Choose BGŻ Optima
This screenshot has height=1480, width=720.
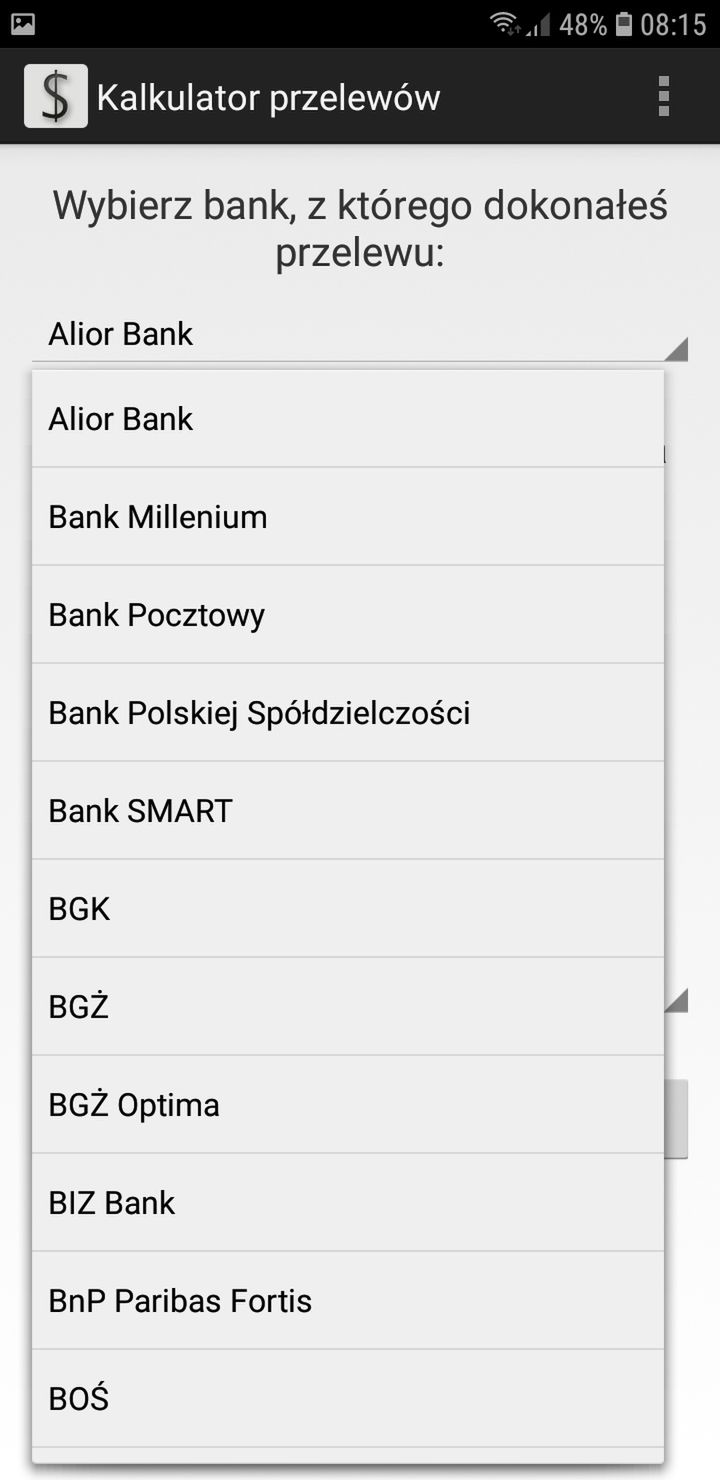(348, 1105)
